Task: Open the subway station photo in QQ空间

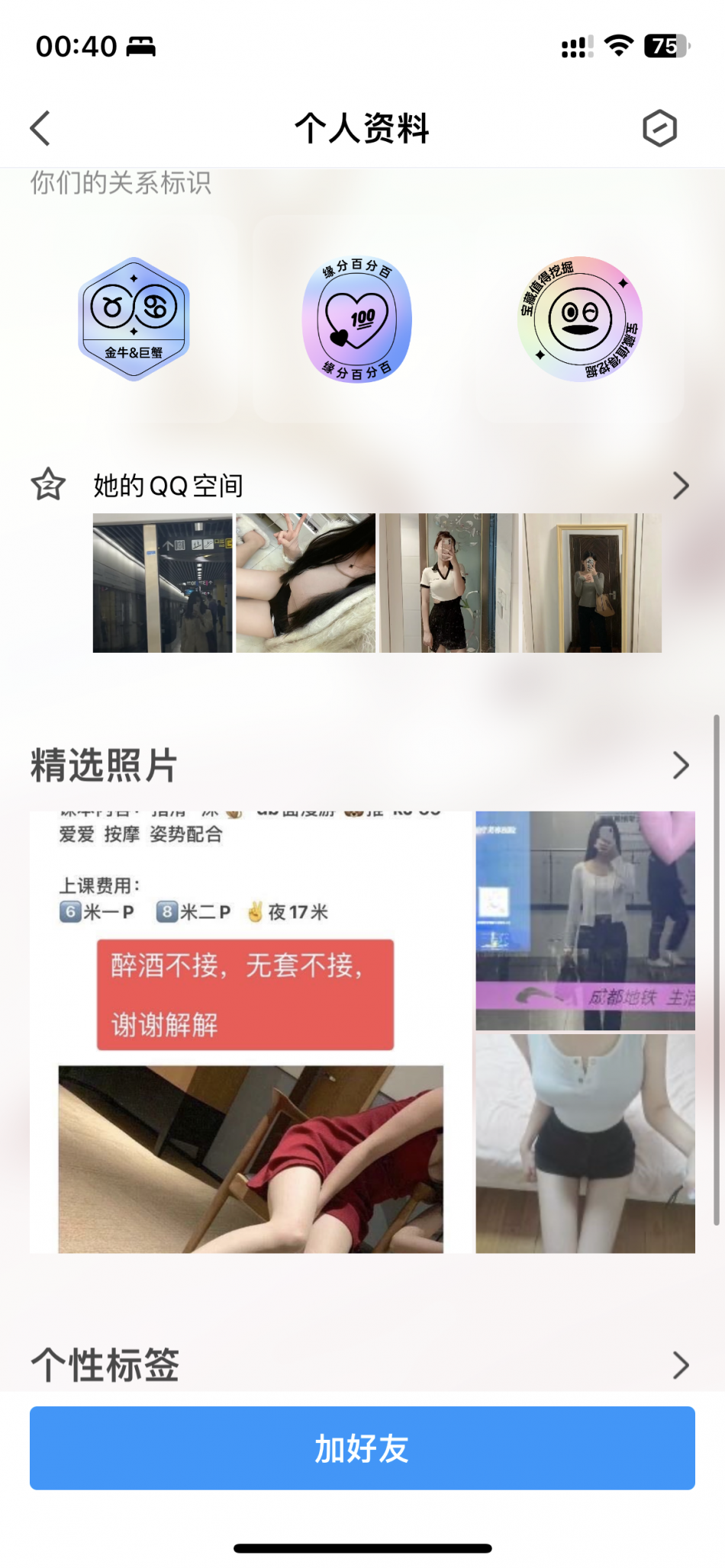Action: [x=163, y=583]
